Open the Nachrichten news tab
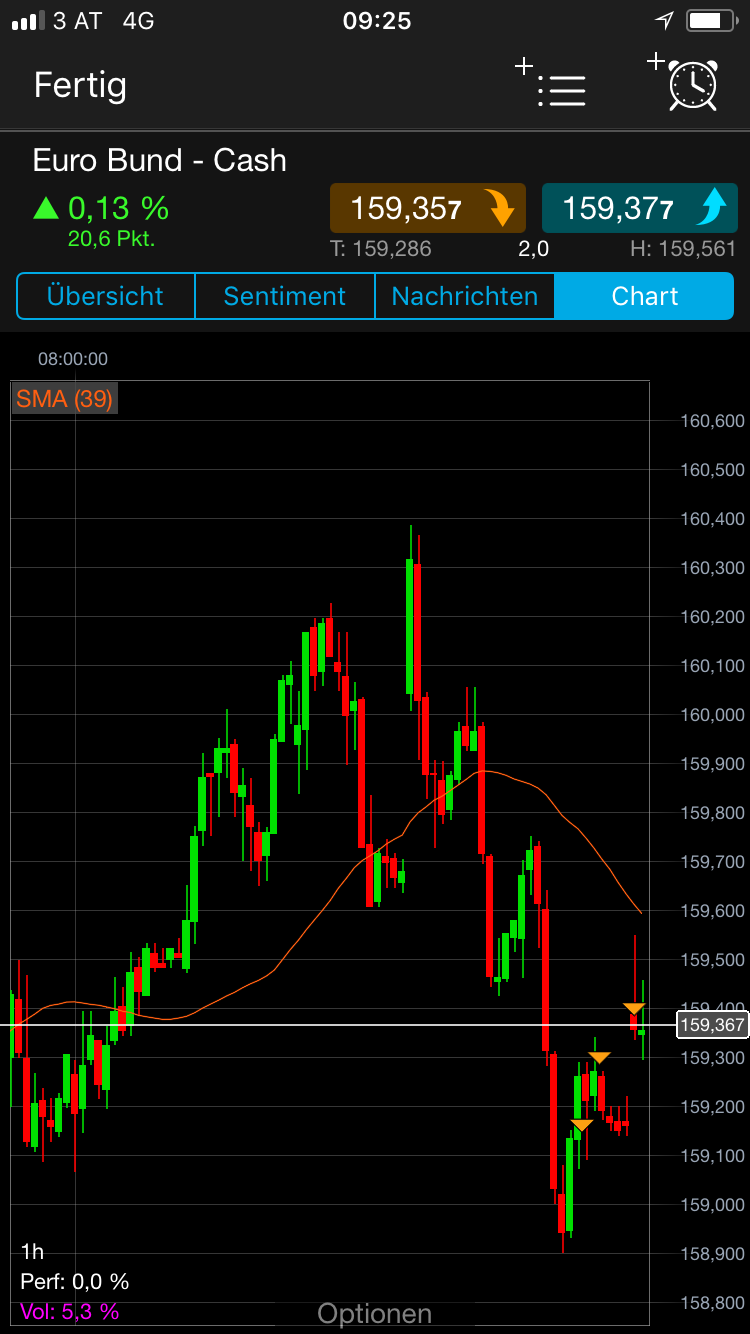 point(464,296)
